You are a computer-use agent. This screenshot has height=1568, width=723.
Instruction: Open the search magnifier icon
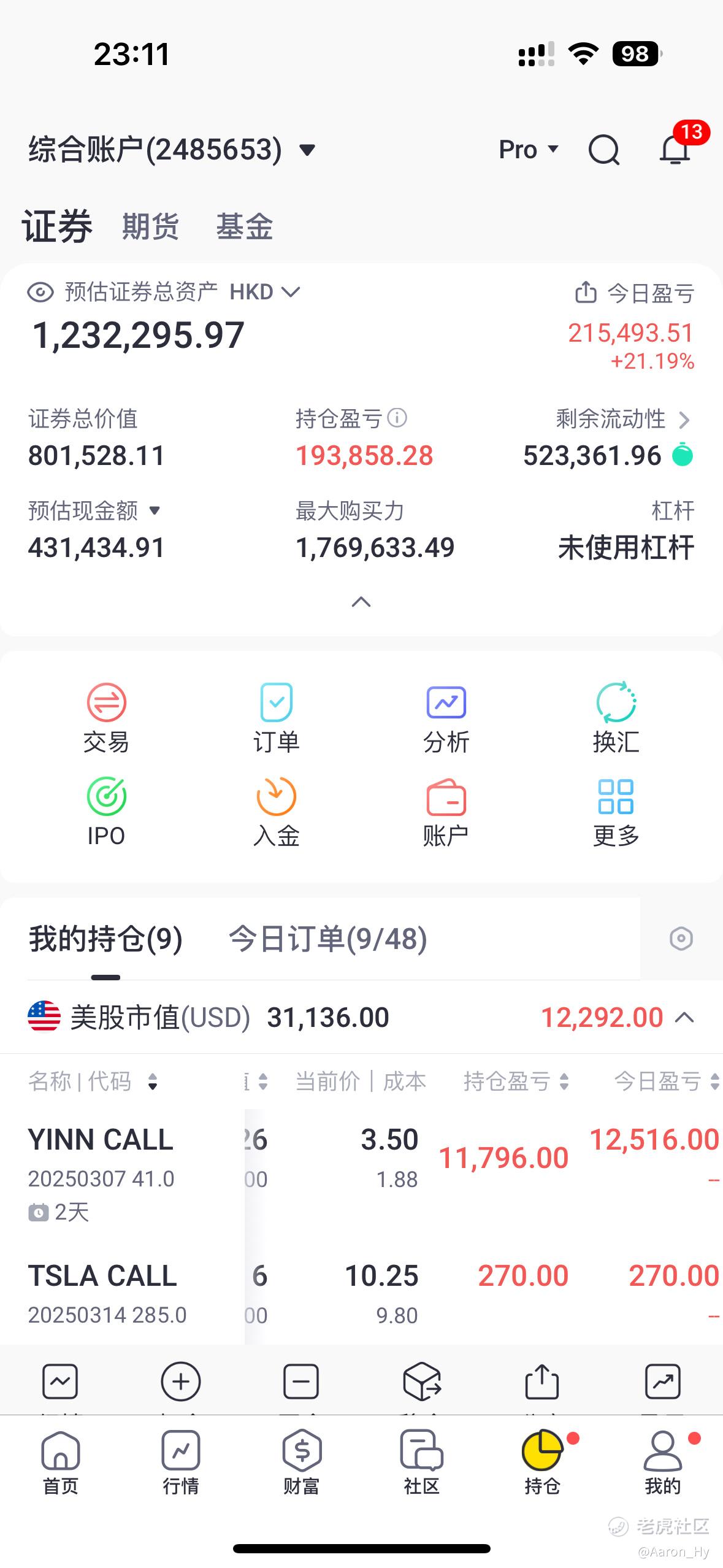[604, 150]
